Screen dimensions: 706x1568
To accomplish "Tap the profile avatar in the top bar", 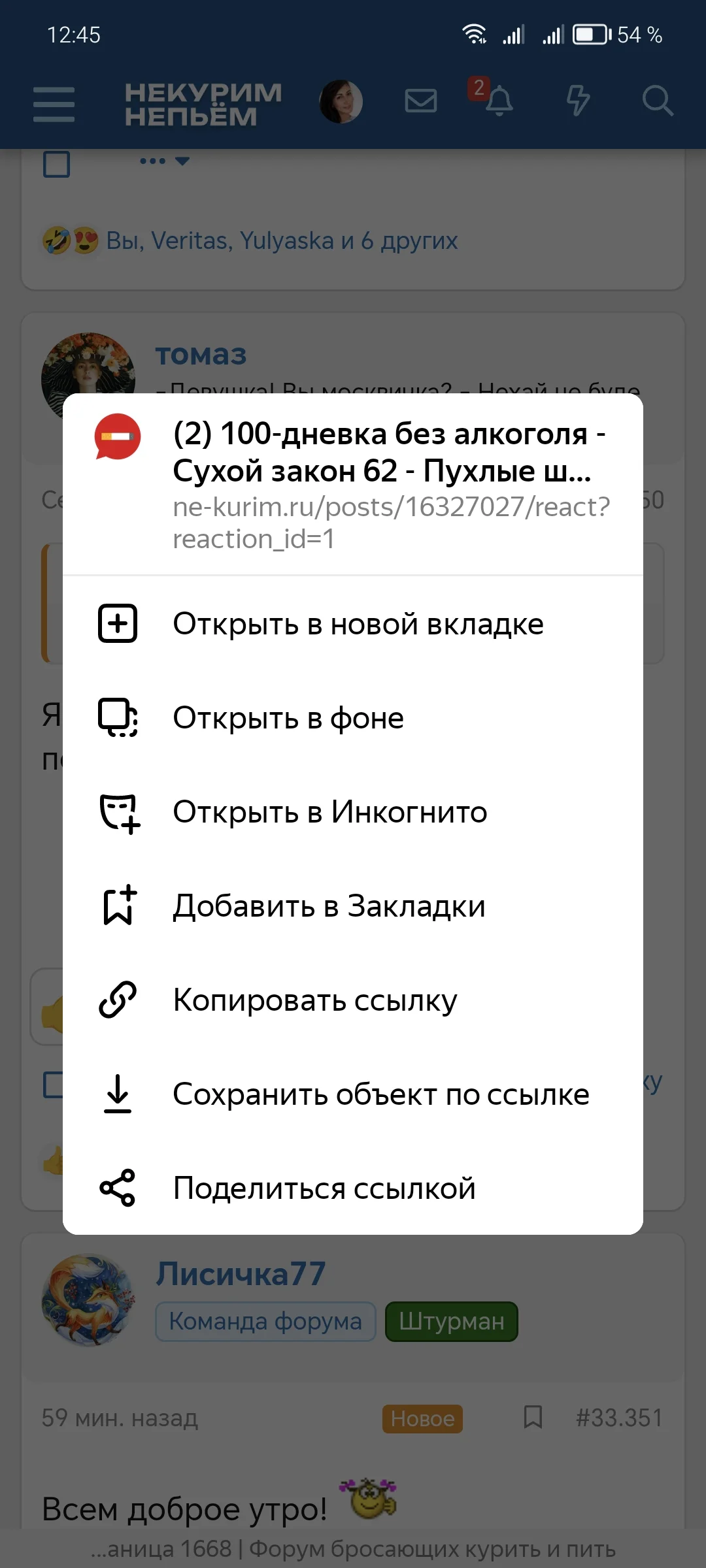I will tap(341, 102).
